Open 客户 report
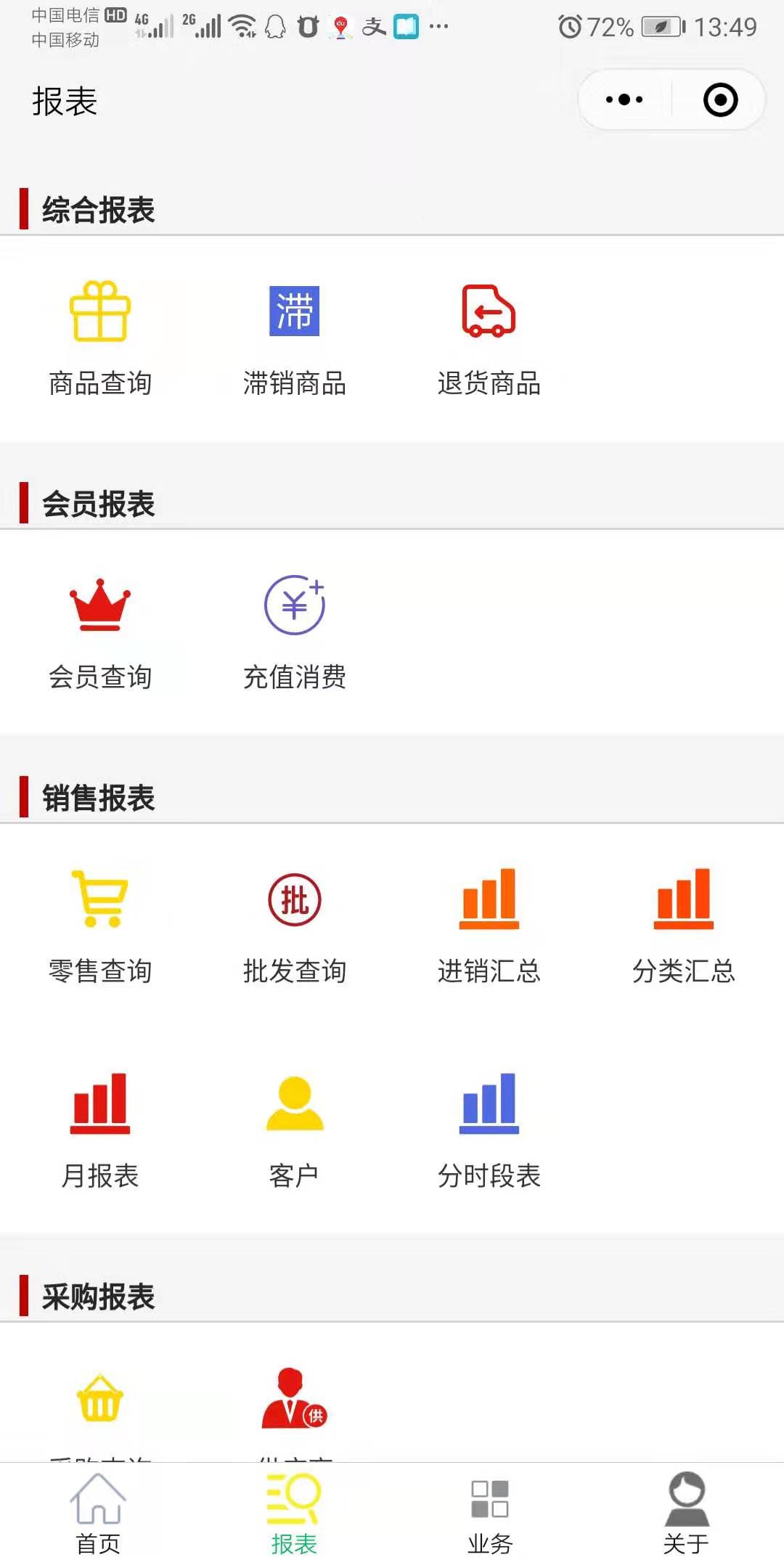The height and width of the screenshot is (1568, 784). [295, 1131]
